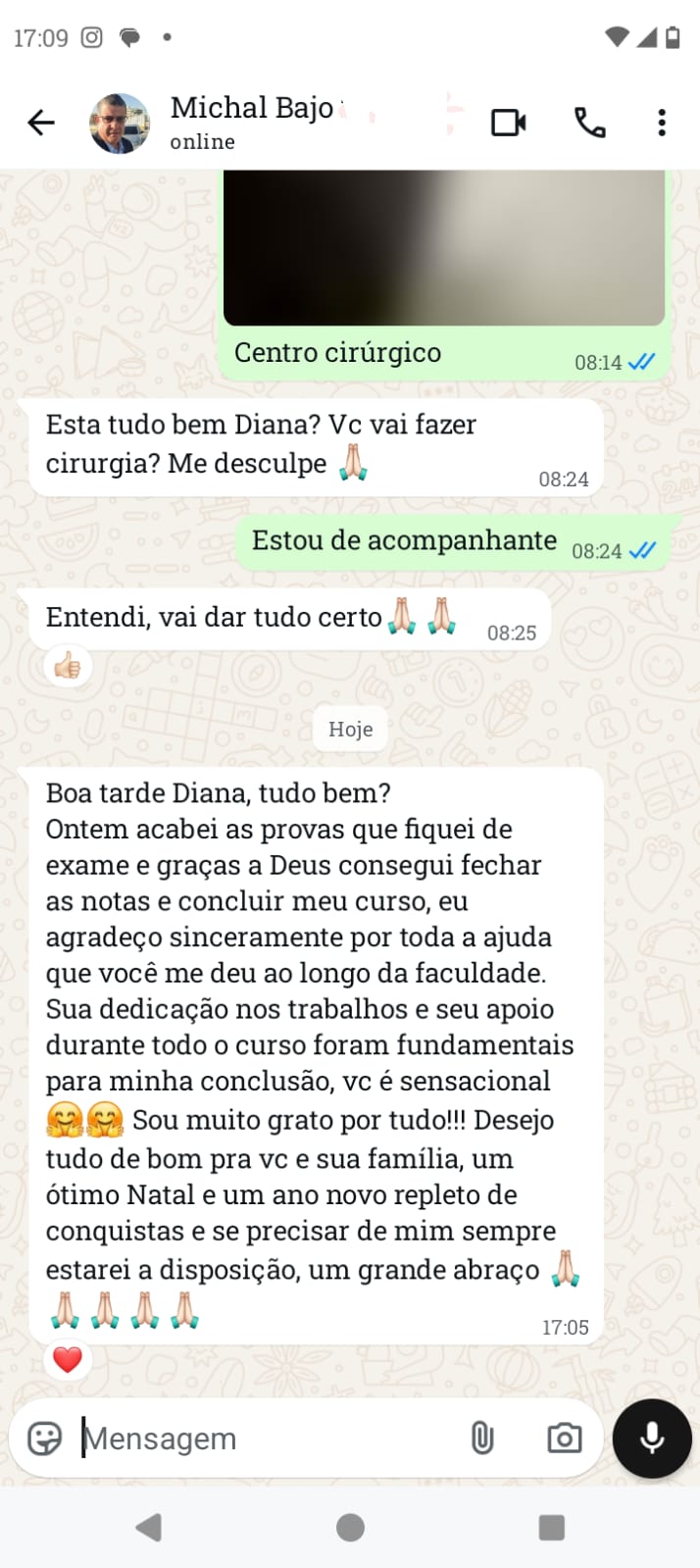View the heart reaction on the long message
700x1568 pixels.
click(x=68, y=1360)
